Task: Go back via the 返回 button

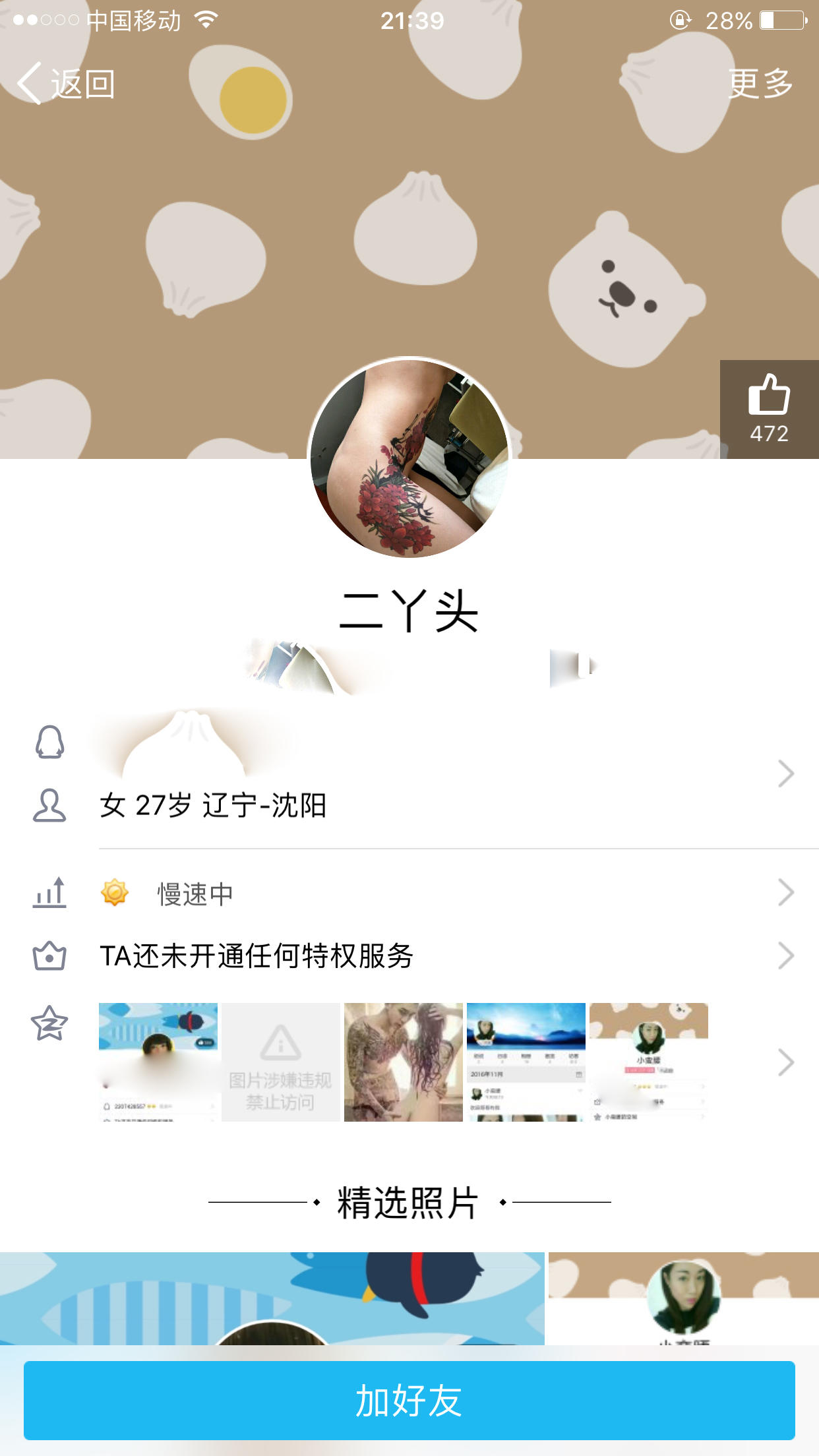Action: [66, 84]
